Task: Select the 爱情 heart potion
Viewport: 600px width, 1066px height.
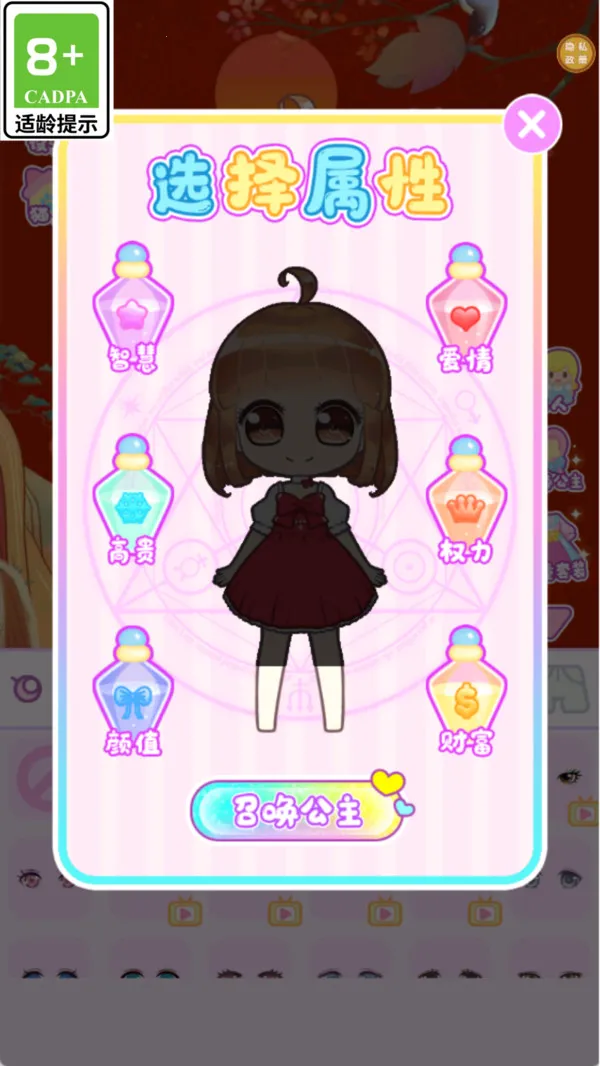Action: [x=465, y=308]
